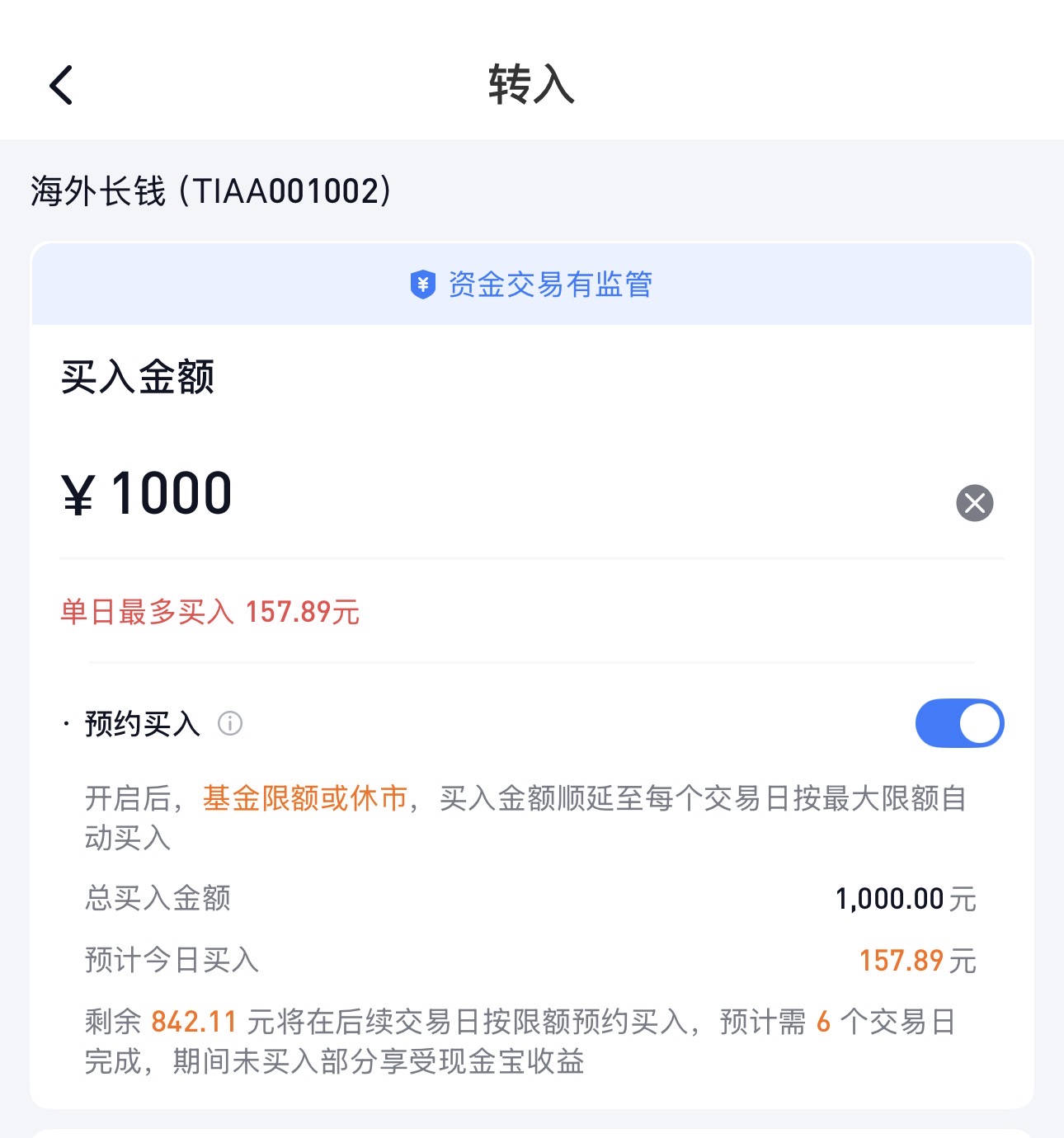Tap the 买入金额 amount field
The height and width of the screenshot is (1138, 1064).
pos(495,495)
